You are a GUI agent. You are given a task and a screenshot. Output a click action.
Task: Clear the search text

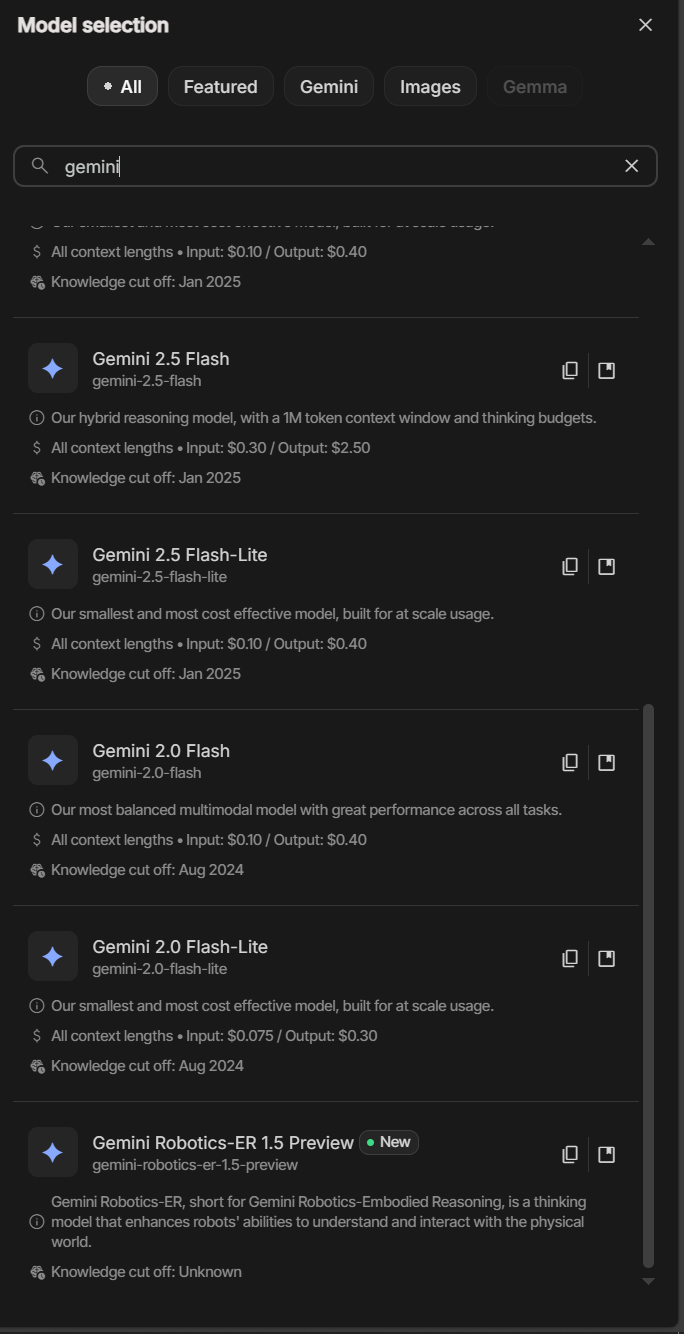631,166
